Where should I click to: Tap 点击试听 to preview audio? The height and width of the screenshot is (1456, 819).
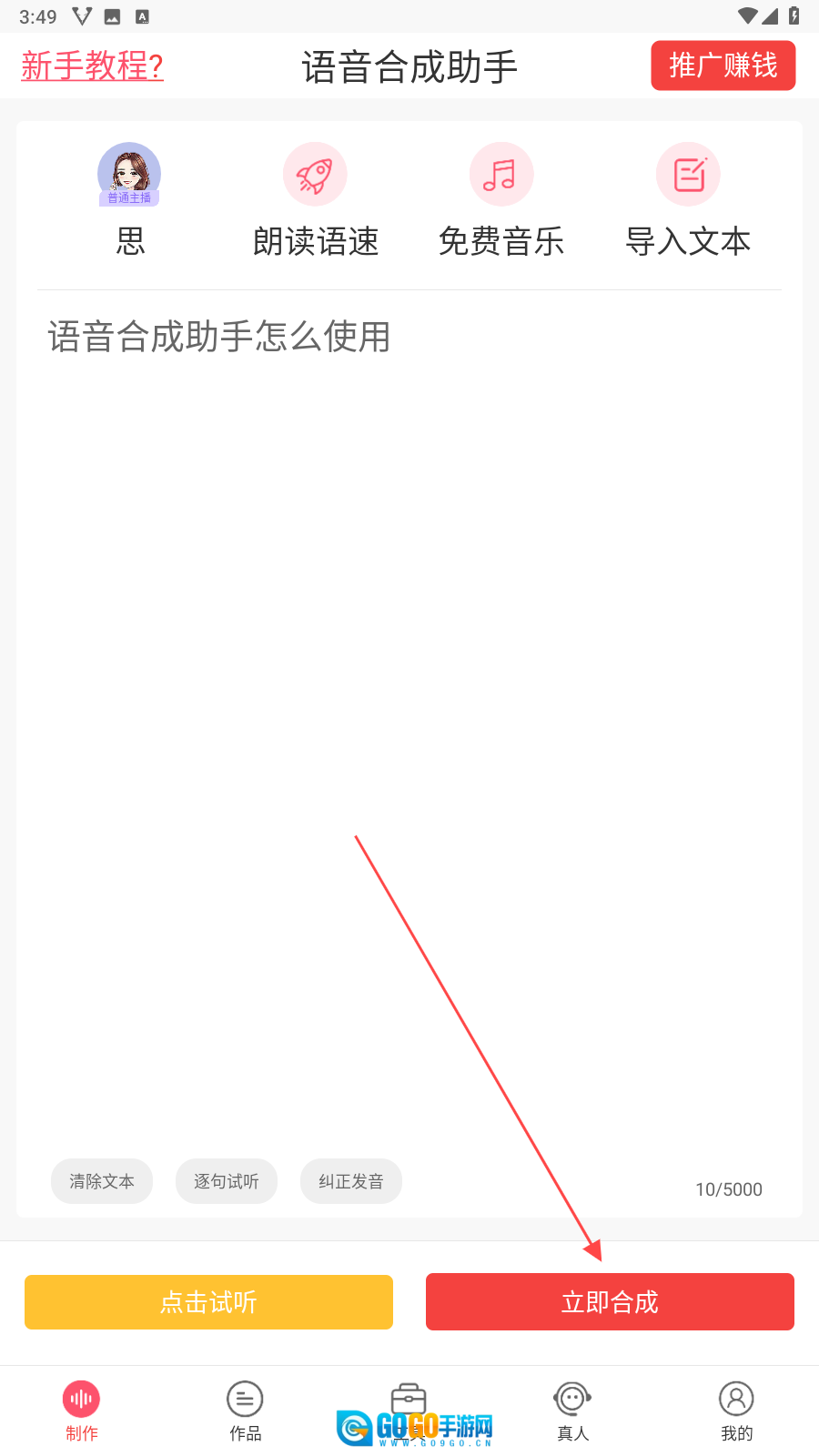click(x=208, y=1302)
